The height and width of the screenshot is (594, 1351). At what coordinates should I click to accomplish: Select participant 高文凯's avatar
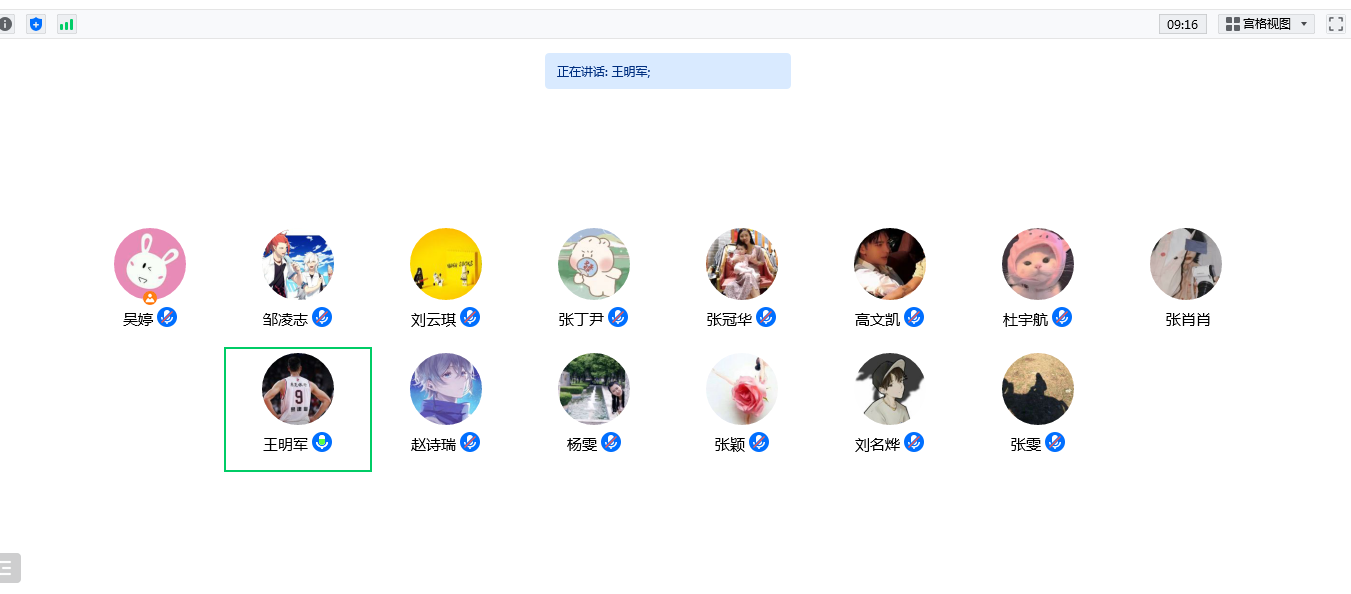pyautogui.click(x=890, y=264)
